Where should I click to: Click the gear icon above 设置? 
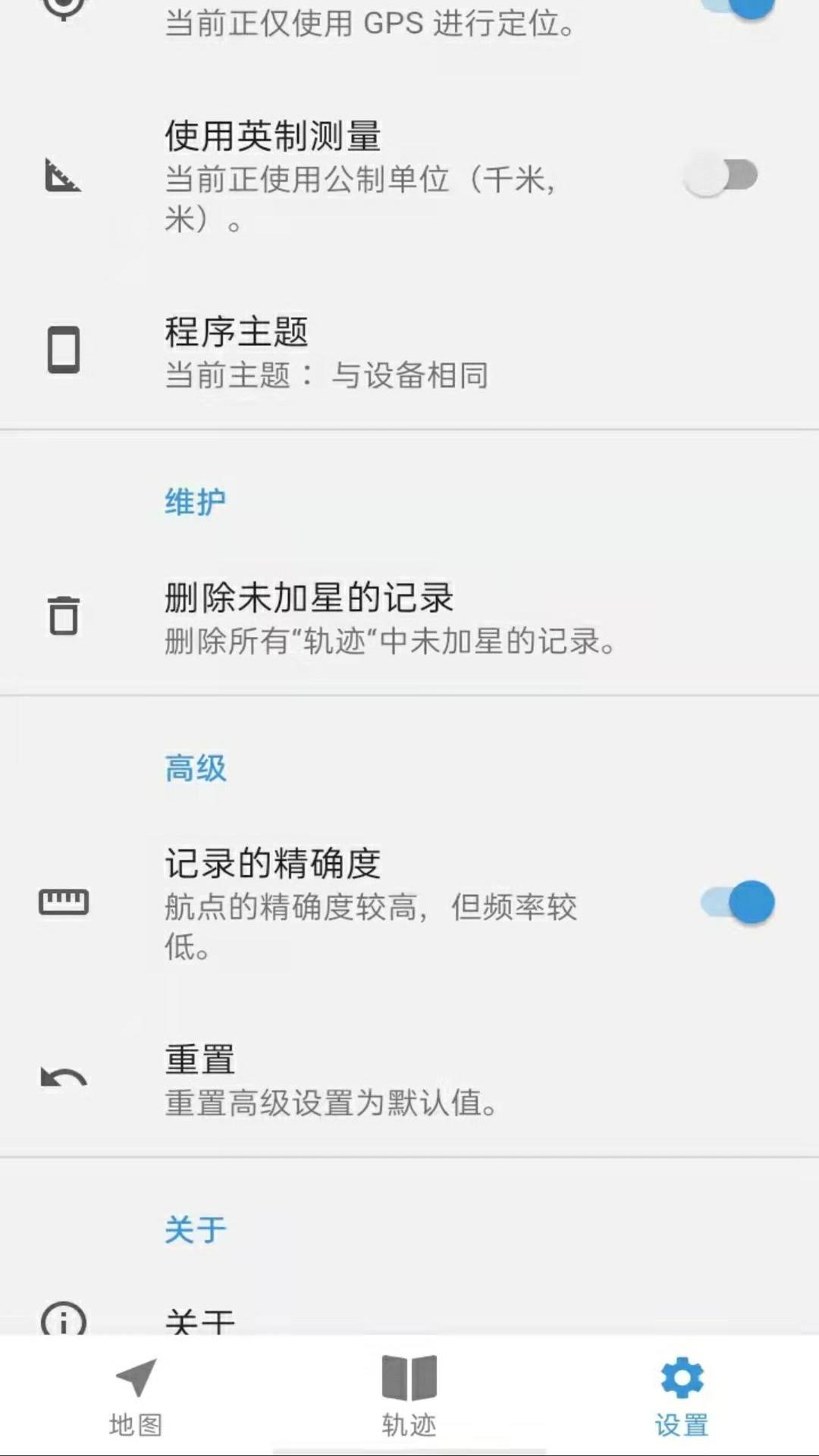click(682, 1382)
